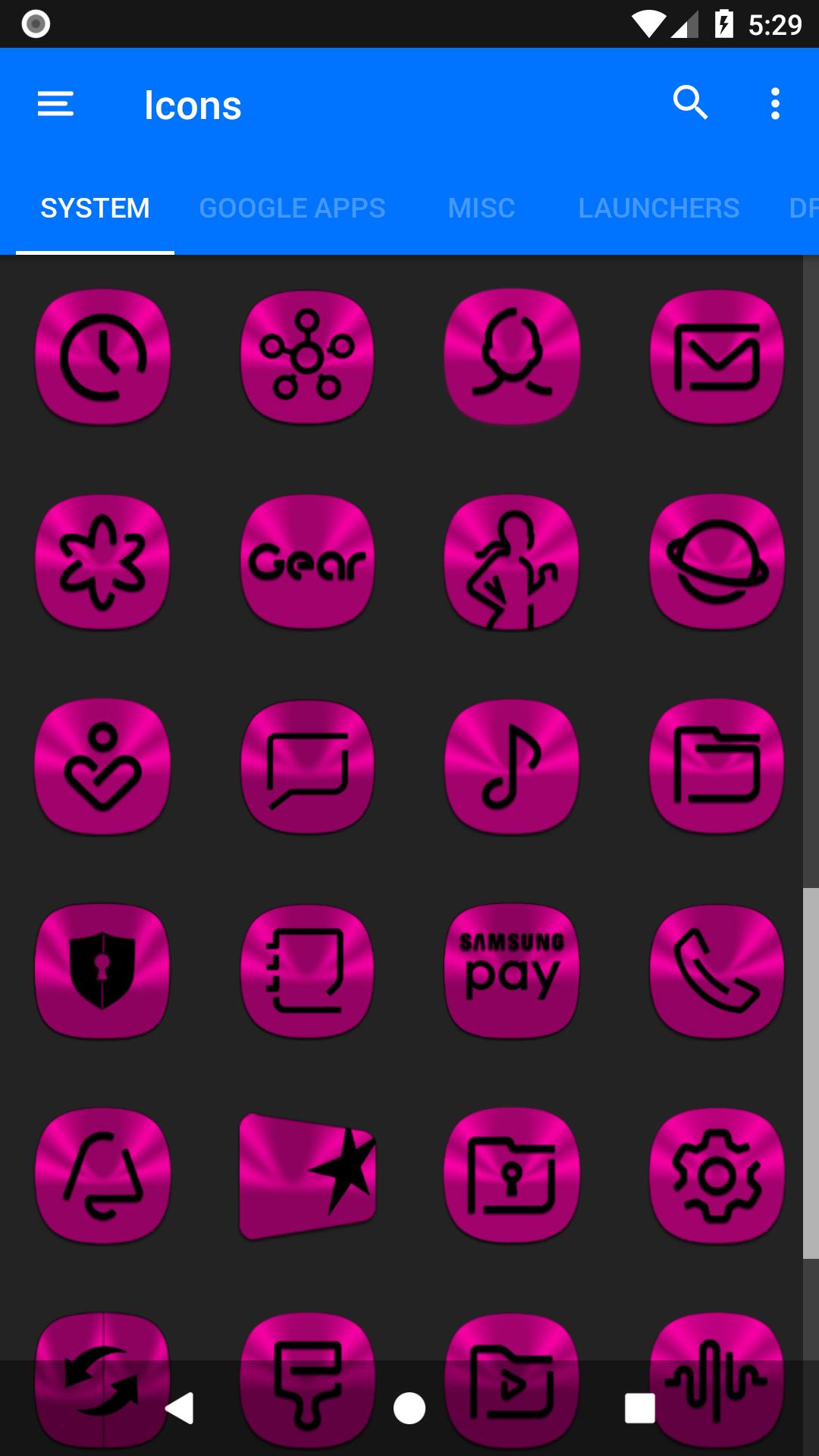Select the settings cog icon

[717, 1175]
